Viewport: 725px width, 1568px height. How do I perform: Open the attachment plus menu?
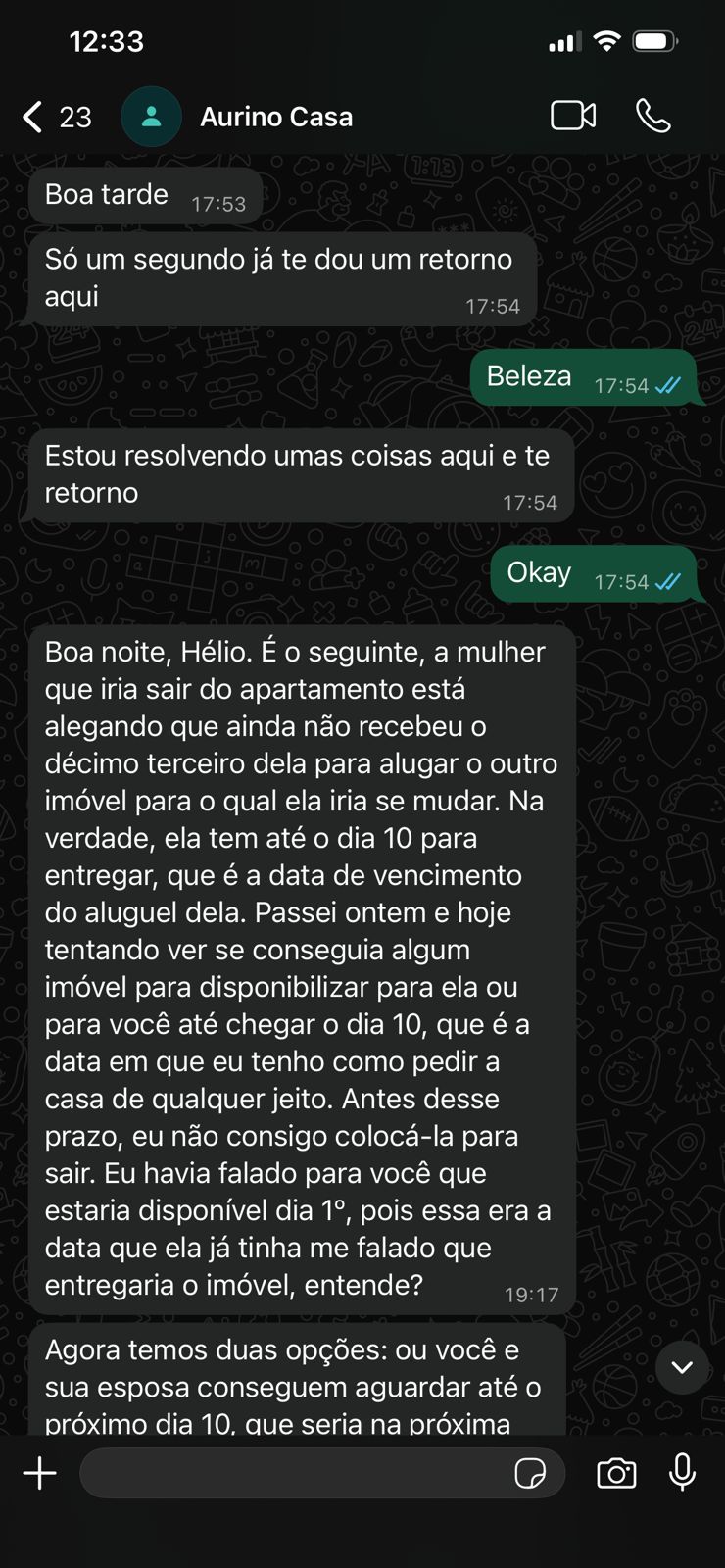[x=40, y=1473]
